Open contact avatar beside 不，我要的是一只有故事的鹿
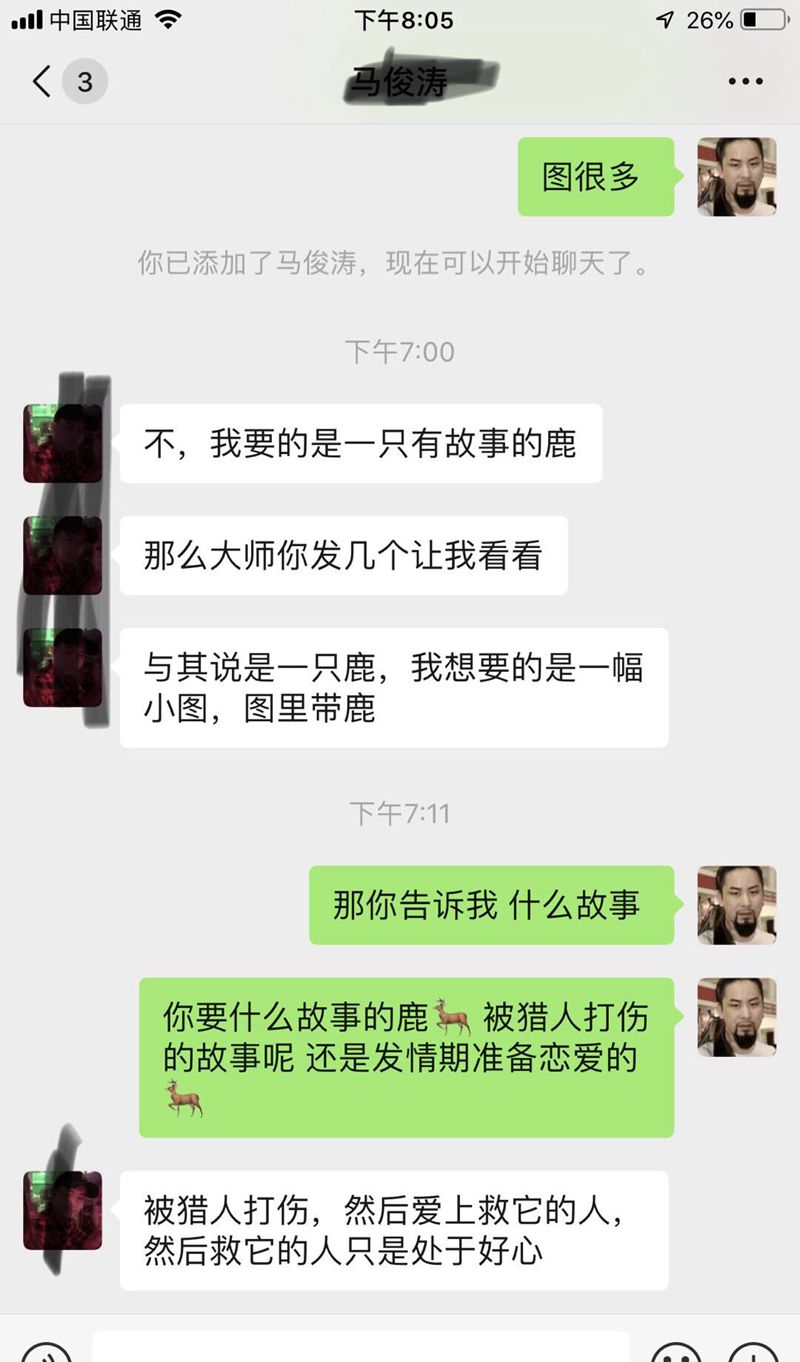The image size is (800, 1362). (x=62, y=443)
